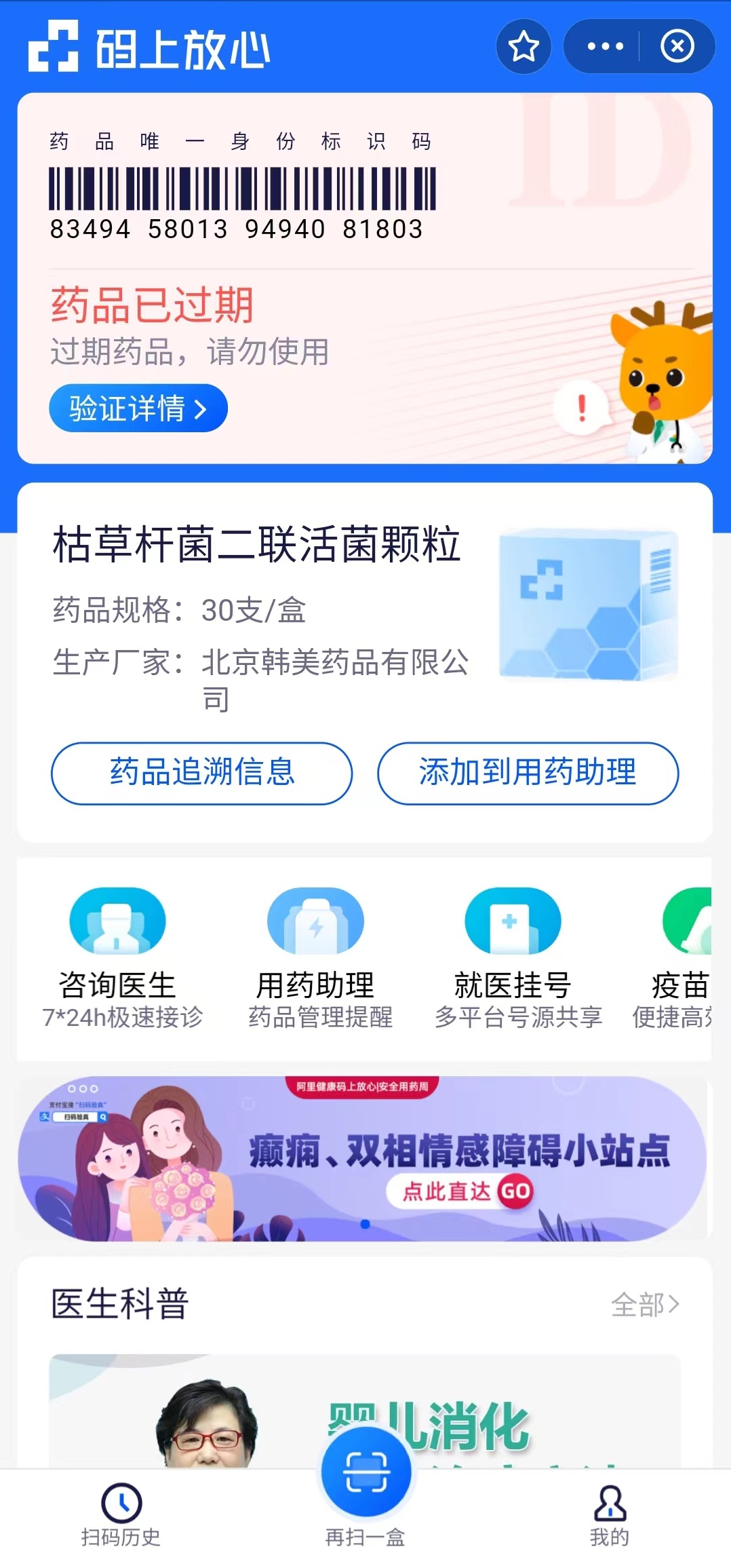The height and width of the screenshot is (1568, 731).
Task: Favorite this mini program with the star
Action: pos(523,47)
